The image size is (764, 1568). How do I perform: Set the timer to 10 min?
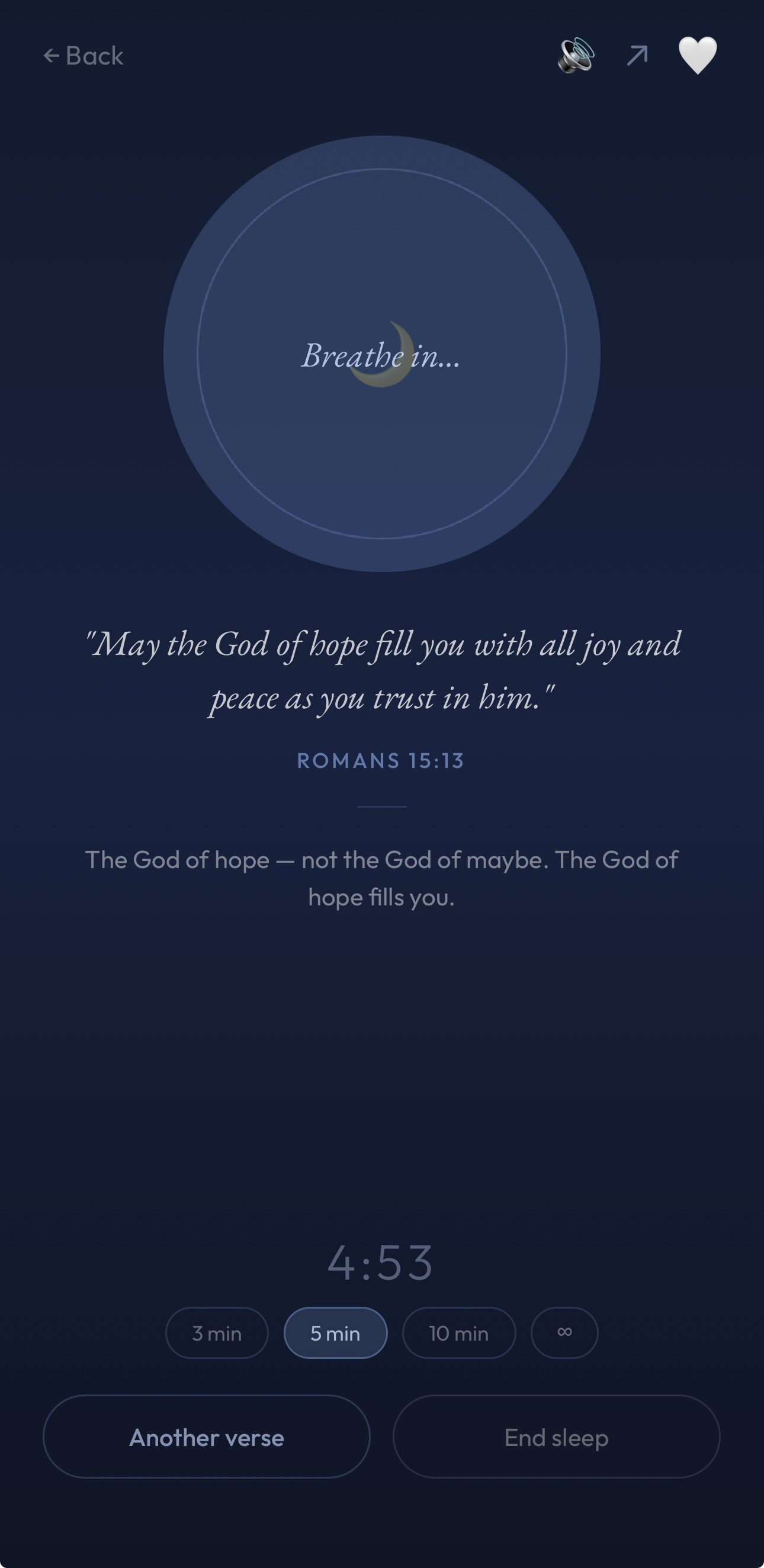point(459,1333)
